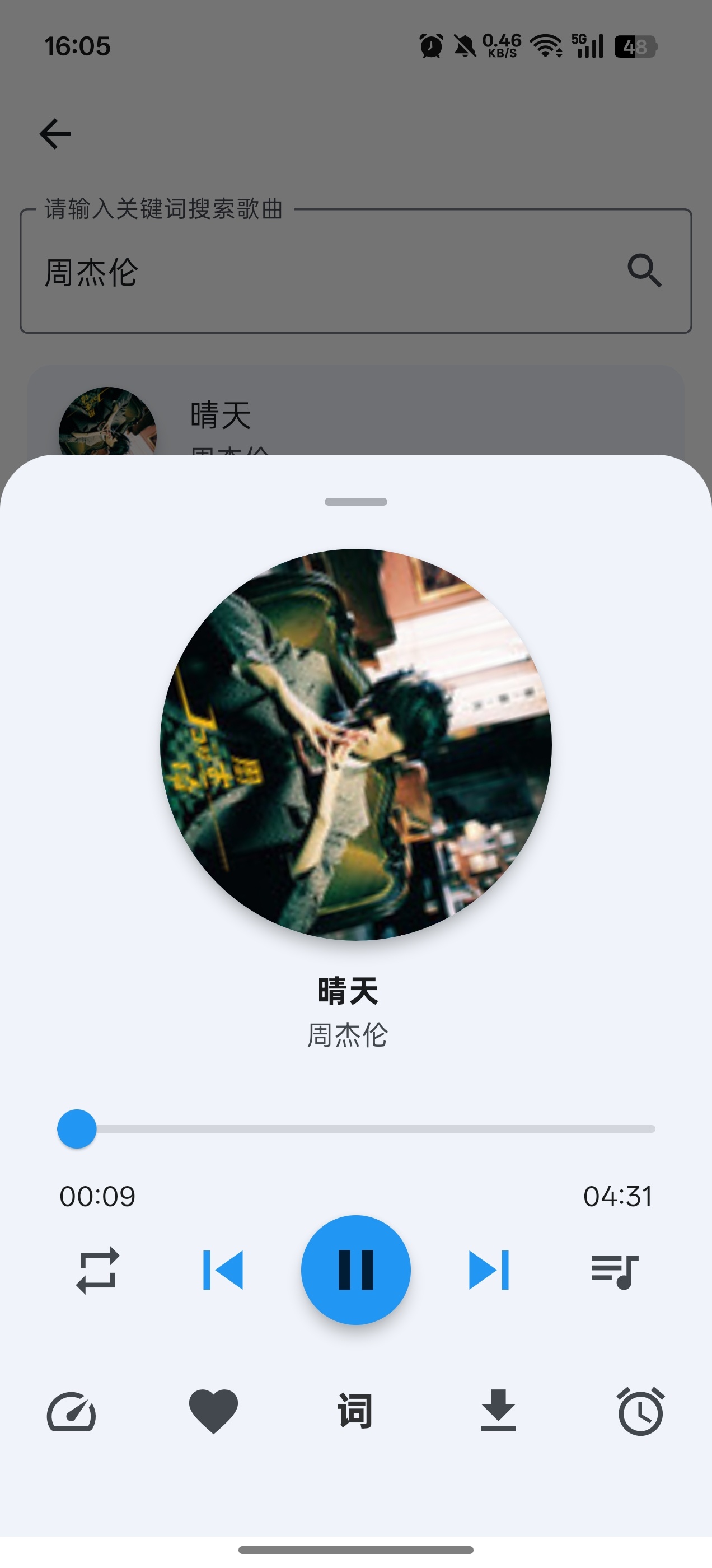This screenshot has width=712, height=1568.
Task: Return with the back arrow
Action: [x=55, y=133]
